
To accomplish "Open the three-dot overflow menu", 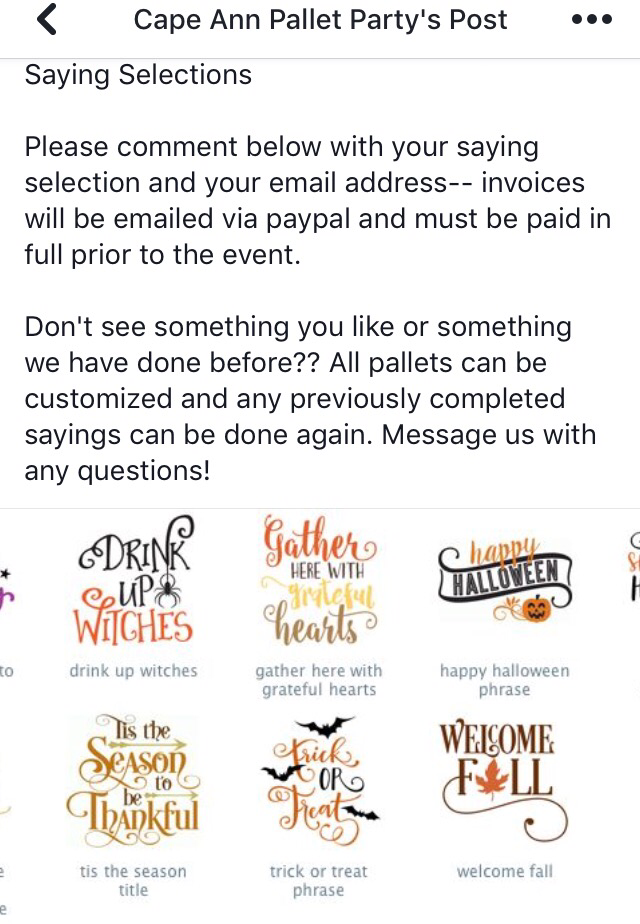I will (x=590, y=20).
